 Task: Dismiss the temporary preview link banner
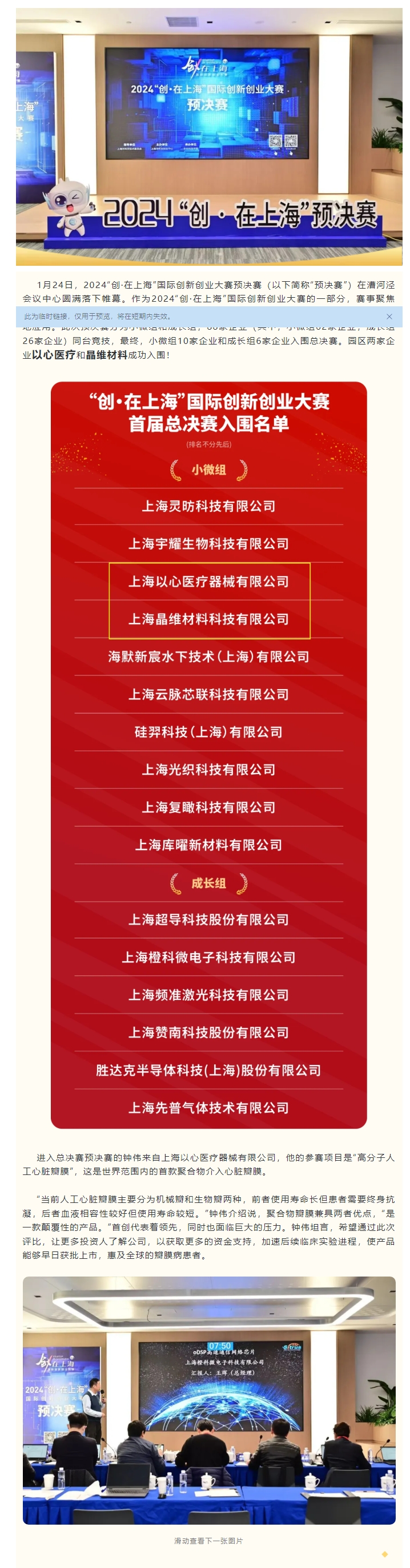389,317
